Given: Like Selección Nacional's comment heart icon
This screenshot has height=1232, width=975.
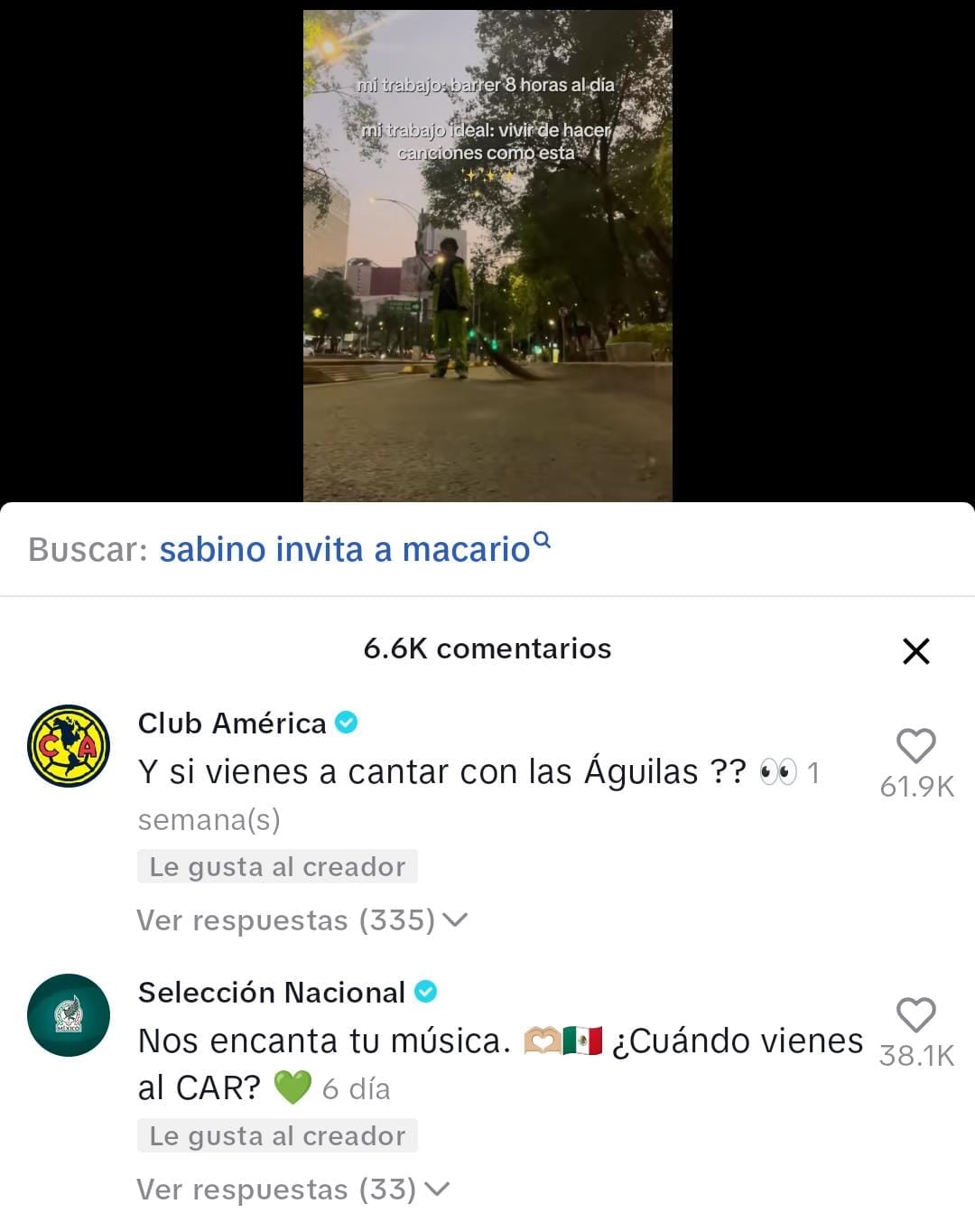Looking at the screenshot, I should 917,1013.
